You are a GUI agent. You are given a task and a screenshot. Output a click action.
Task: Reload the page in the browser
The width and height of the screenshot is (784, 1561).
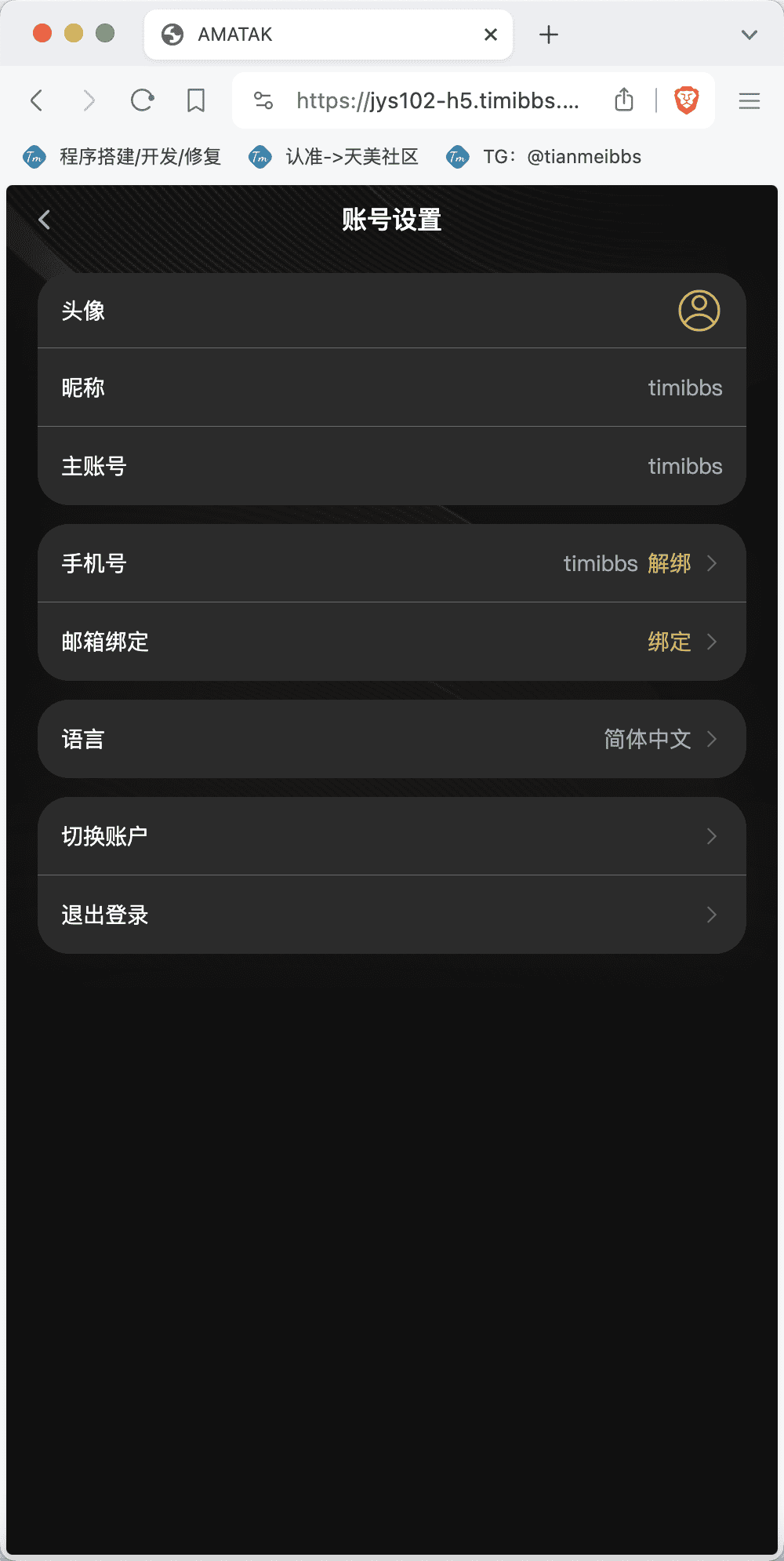tap(142, 100)
